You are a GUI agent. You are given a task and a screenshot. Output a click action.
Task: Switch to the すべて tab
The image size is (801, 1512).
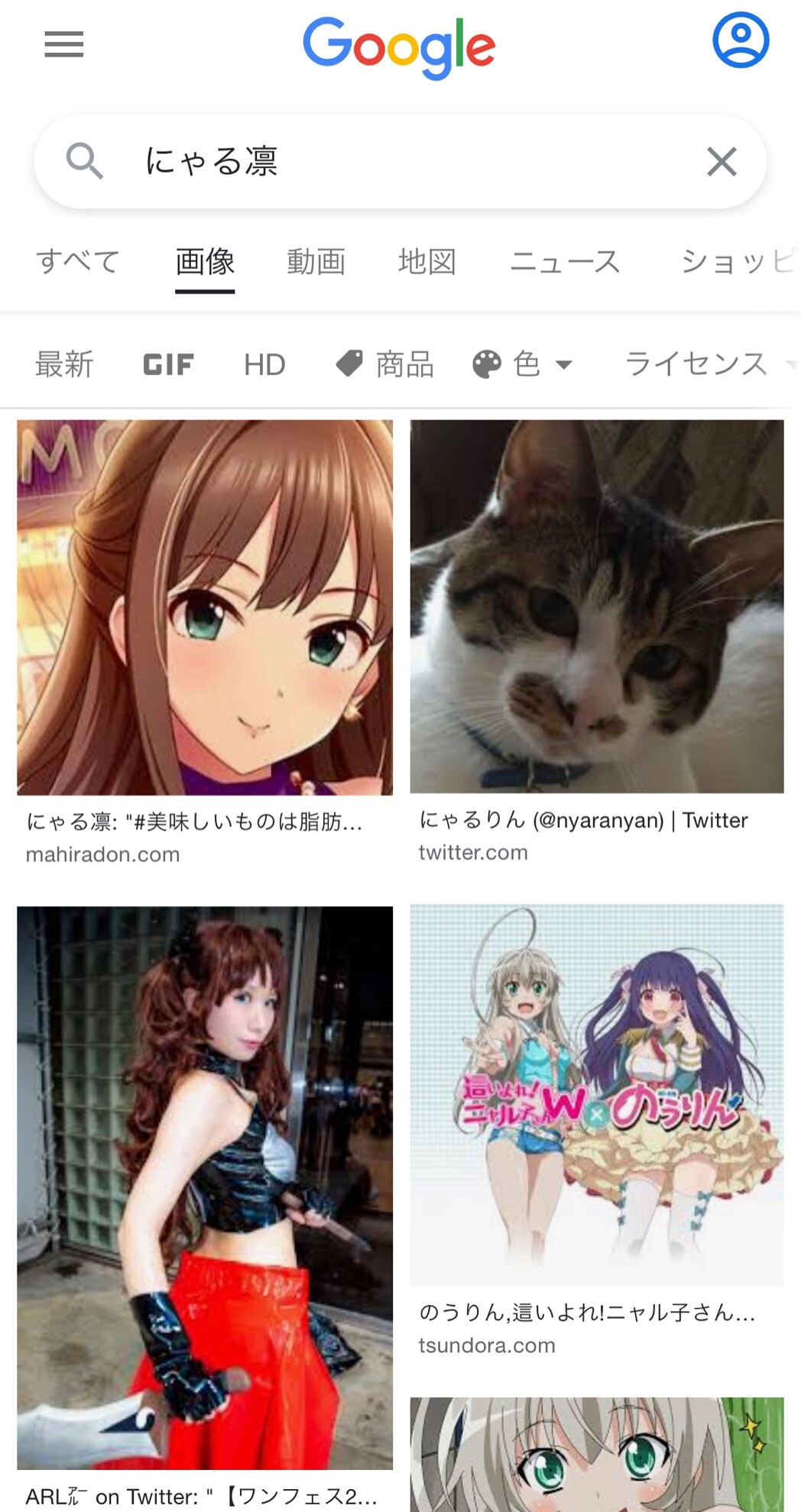78,261
